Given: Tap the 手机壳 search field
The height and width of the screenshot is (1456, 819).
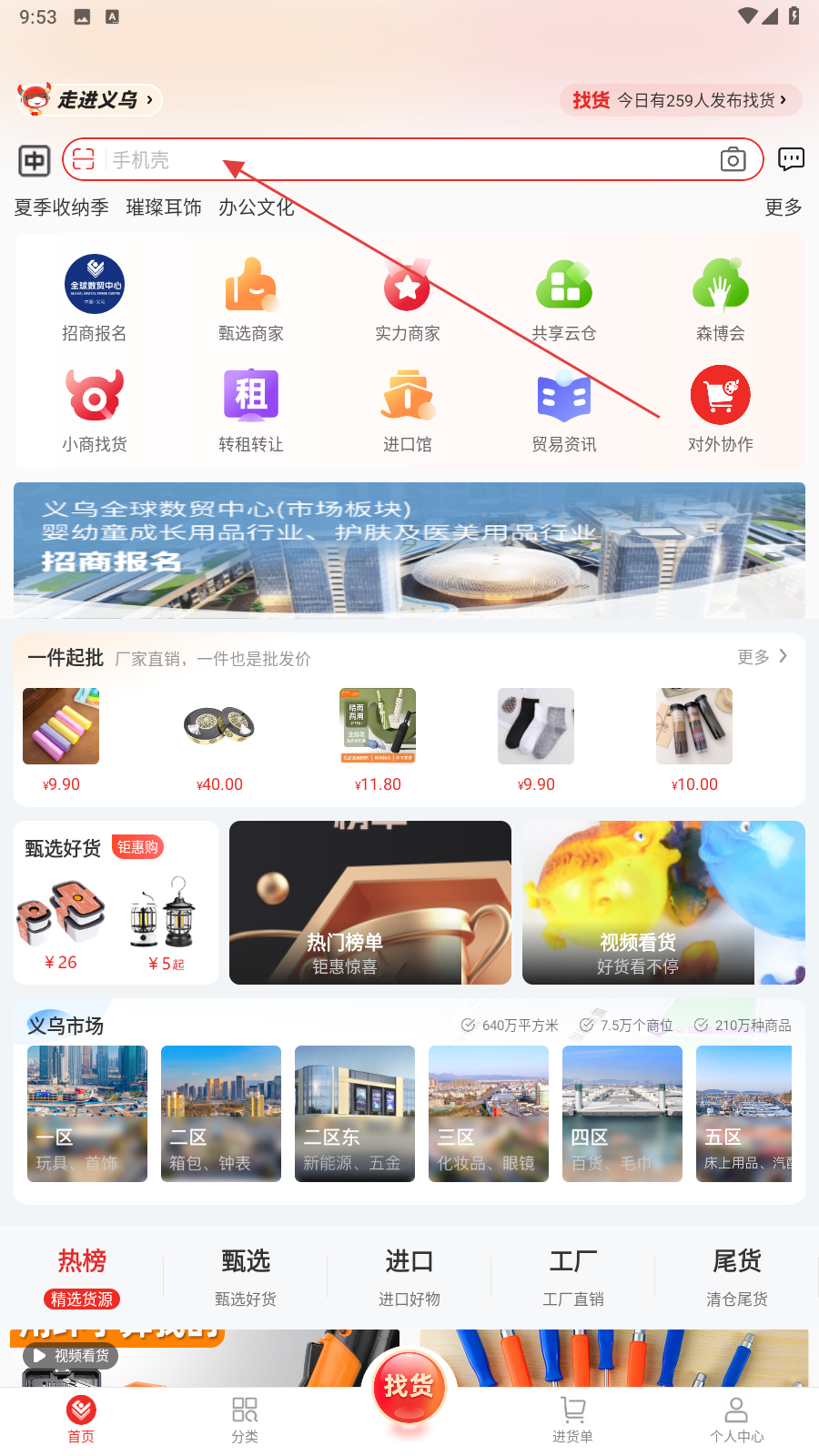Looking at the screenshot, I should (412, 160).
